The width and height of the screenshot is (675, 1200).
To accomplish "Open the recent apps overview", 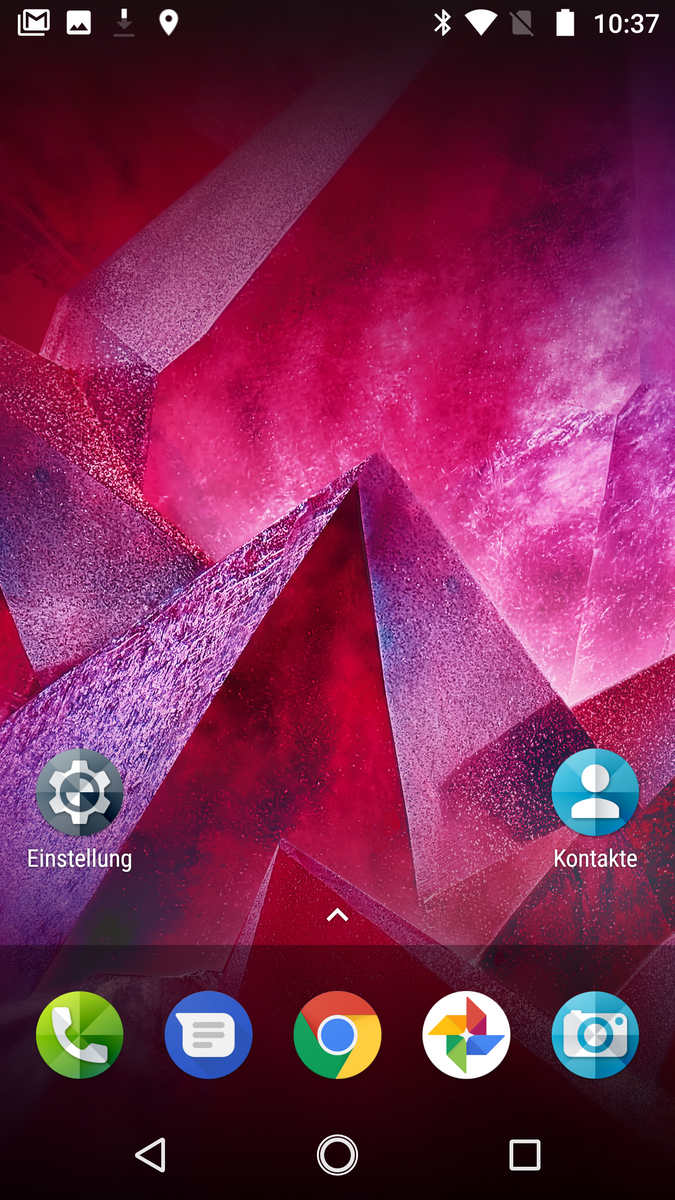I will coord(525,1155).
